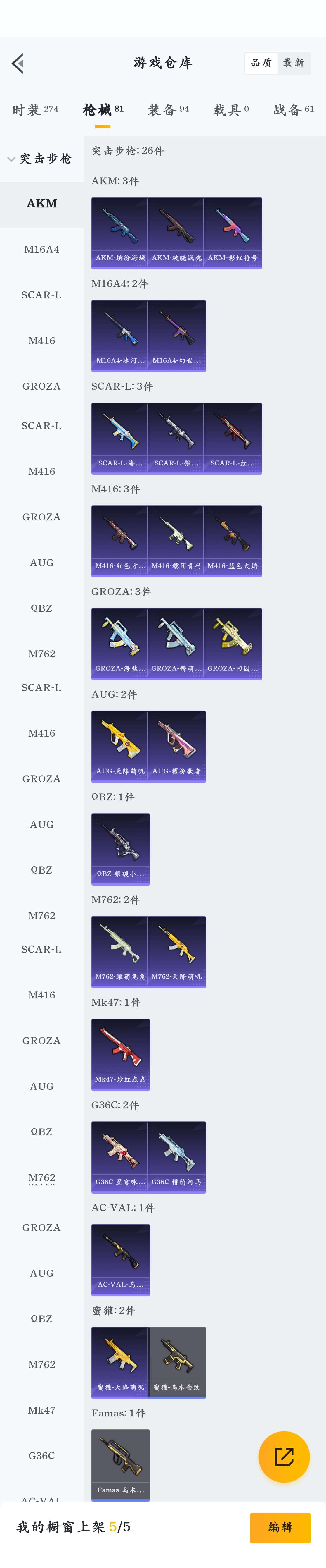
Task: Select Mk47 in the side list
Action: 41,1410
